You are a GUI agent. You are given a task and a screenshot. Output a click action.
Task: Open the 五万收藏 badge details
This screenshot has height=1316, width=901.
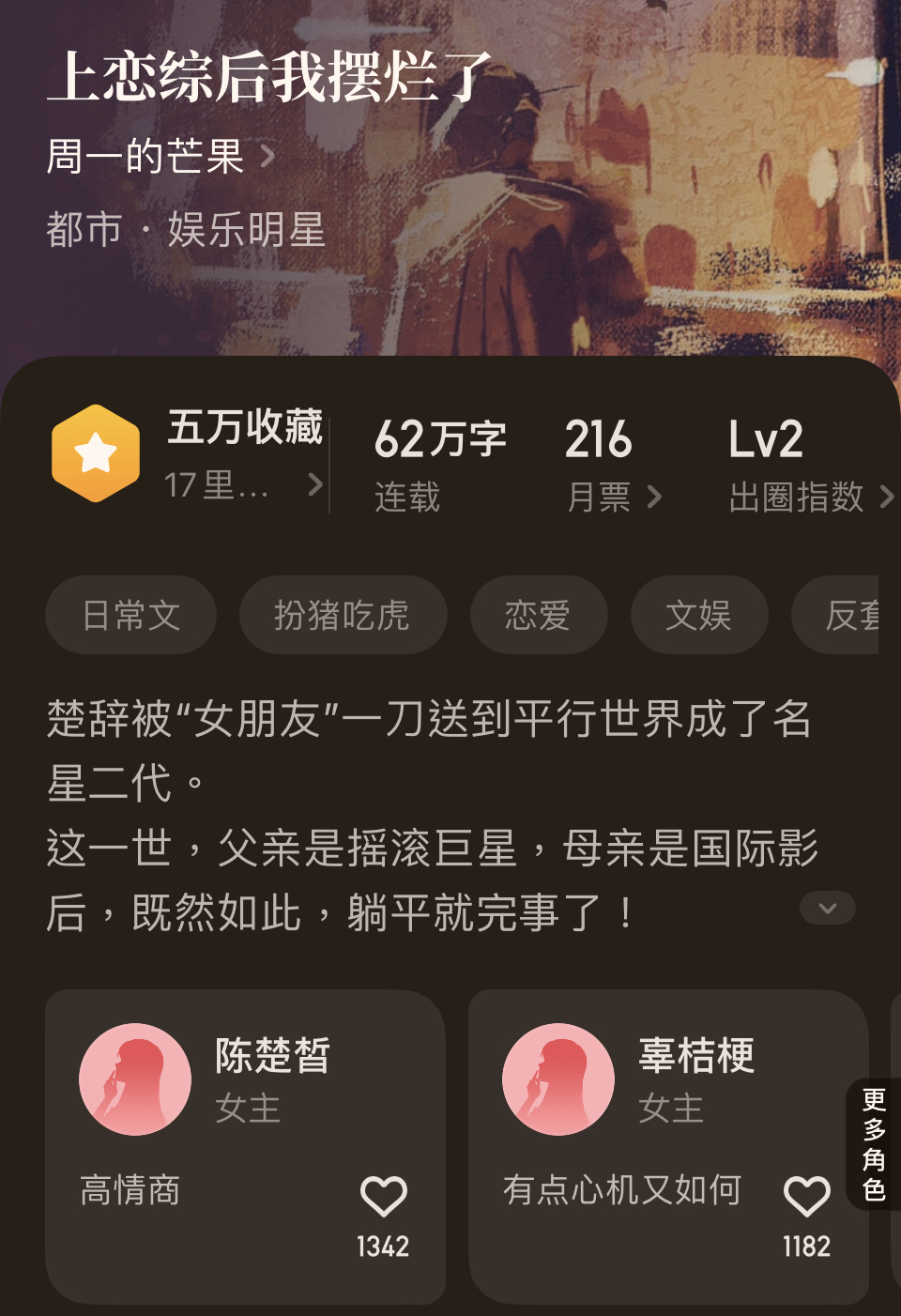coord(188,455)
